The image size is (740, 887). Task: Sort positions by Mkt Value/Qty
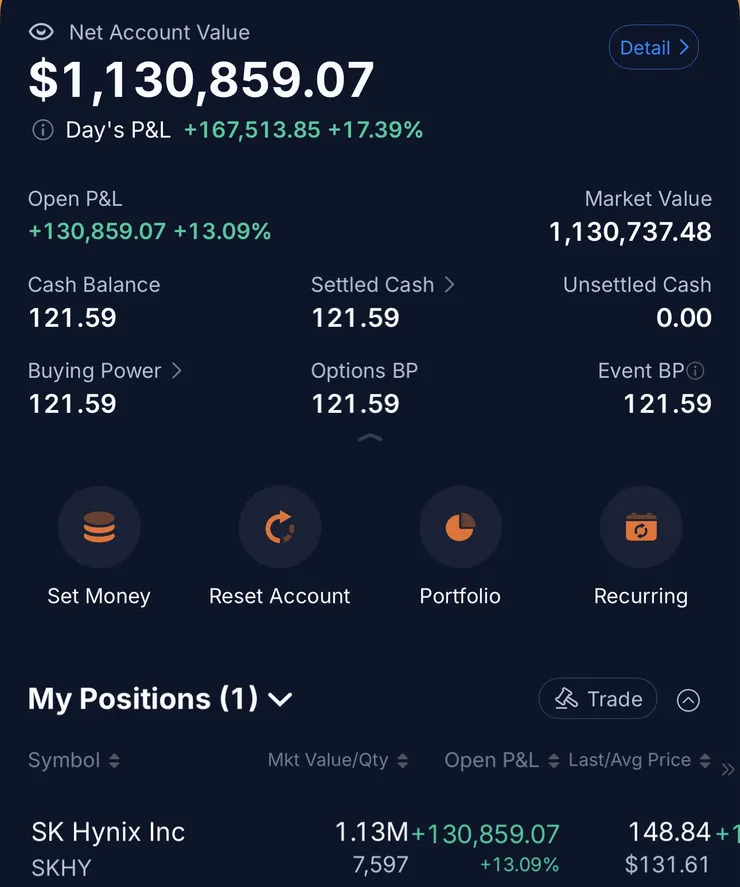[338, 760]
